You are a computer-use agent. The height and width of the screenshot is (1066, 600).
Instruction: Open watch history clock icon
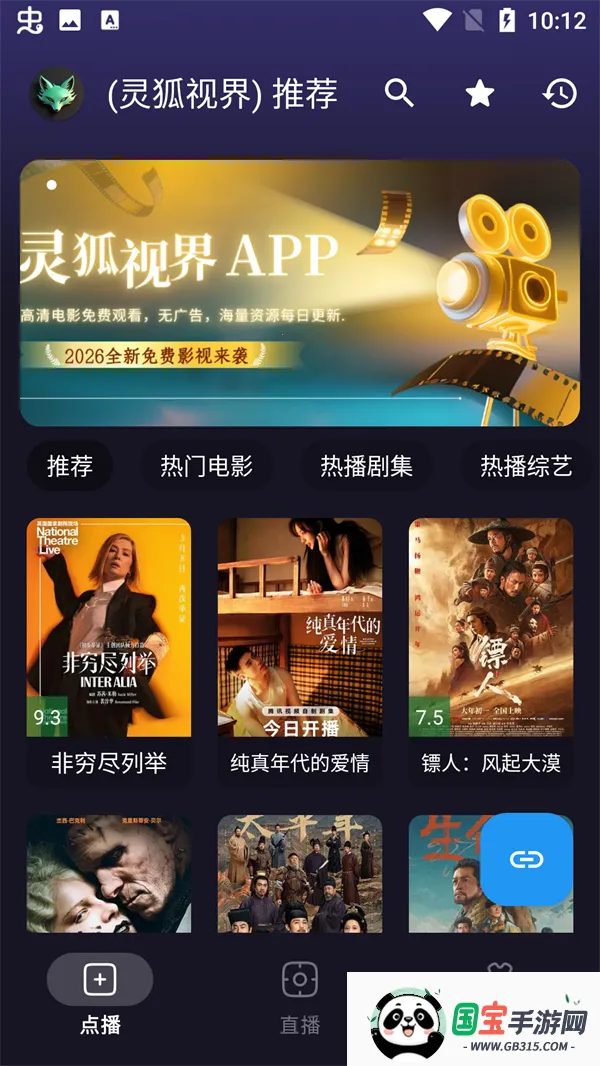(560, 94)
